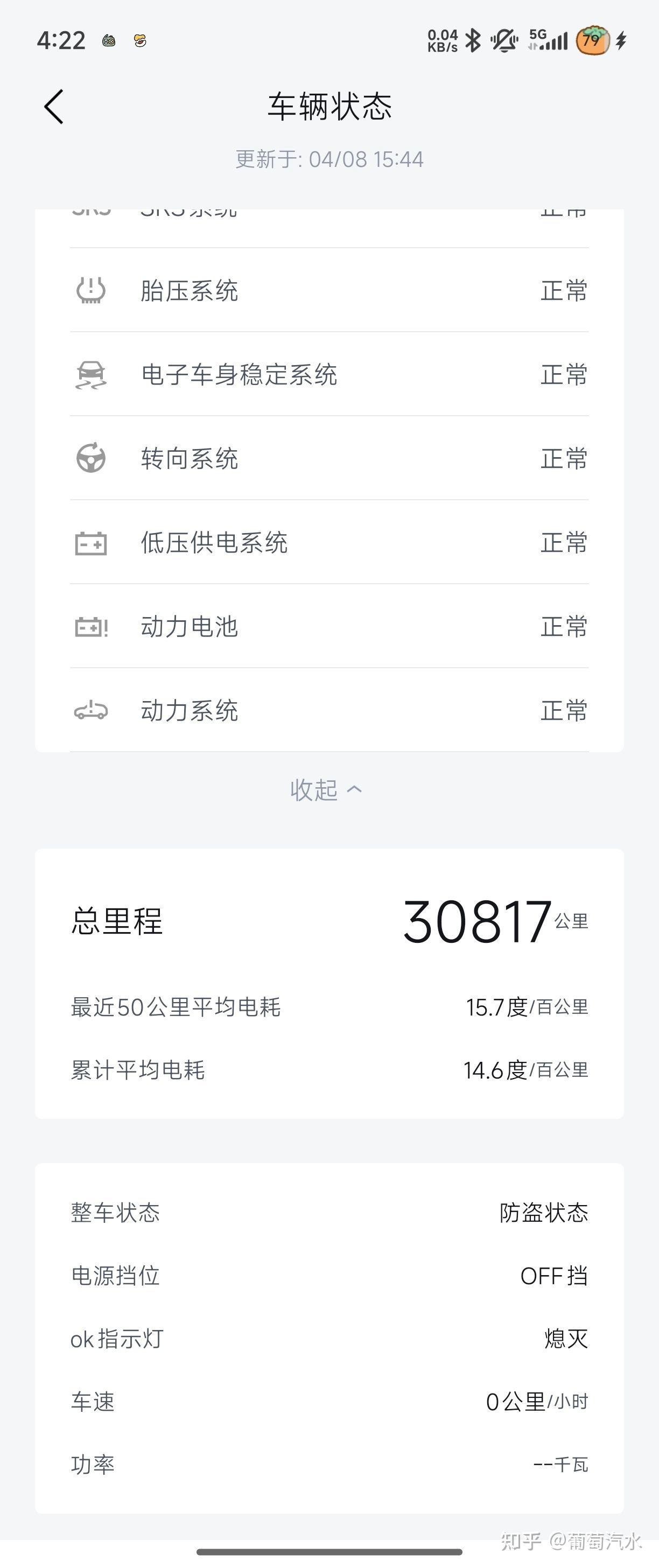Click the back arrow at top left
The image size is (659, 1568).
(53, 106)
